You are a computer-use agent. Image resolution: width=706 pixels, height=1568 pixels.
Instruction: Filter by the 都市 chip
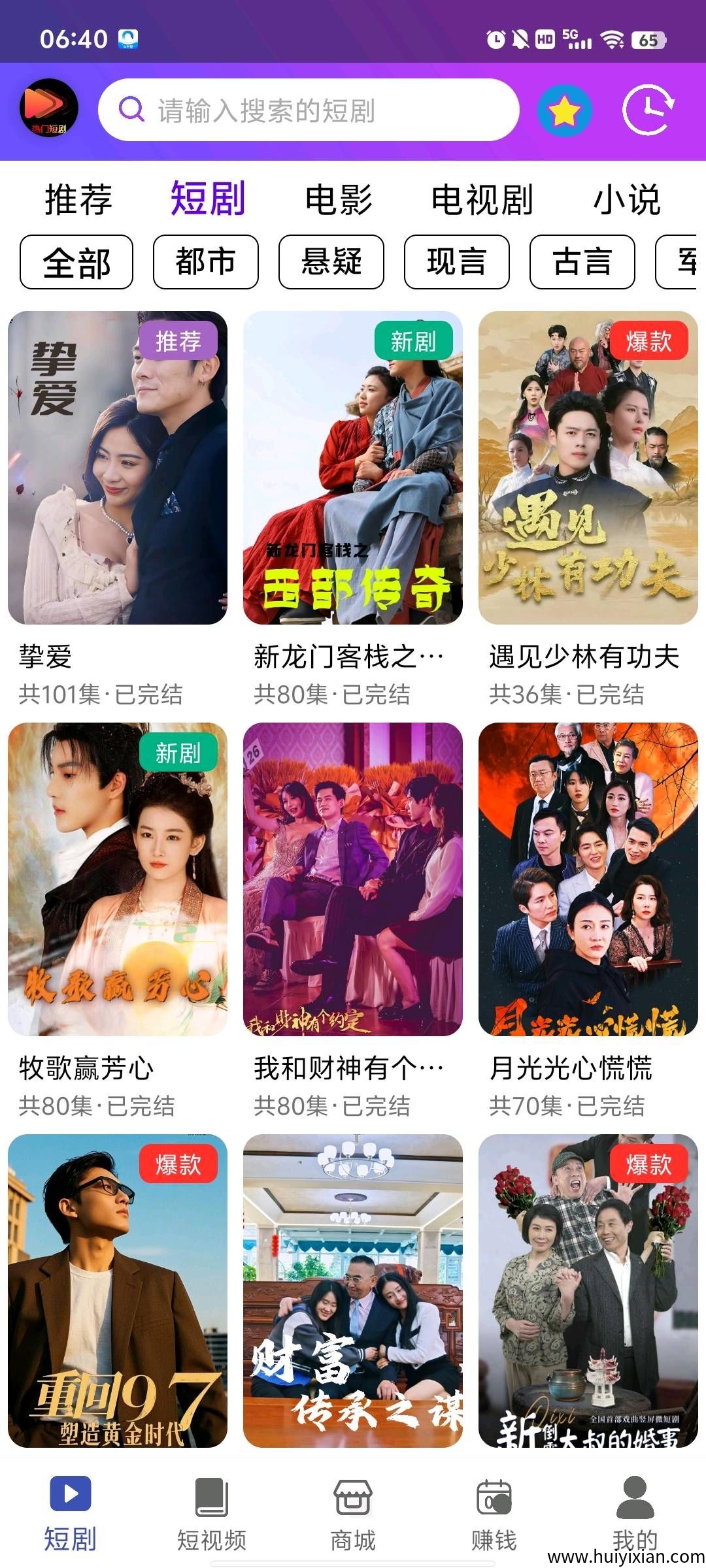pyautogui.click(x=205, y=263)
